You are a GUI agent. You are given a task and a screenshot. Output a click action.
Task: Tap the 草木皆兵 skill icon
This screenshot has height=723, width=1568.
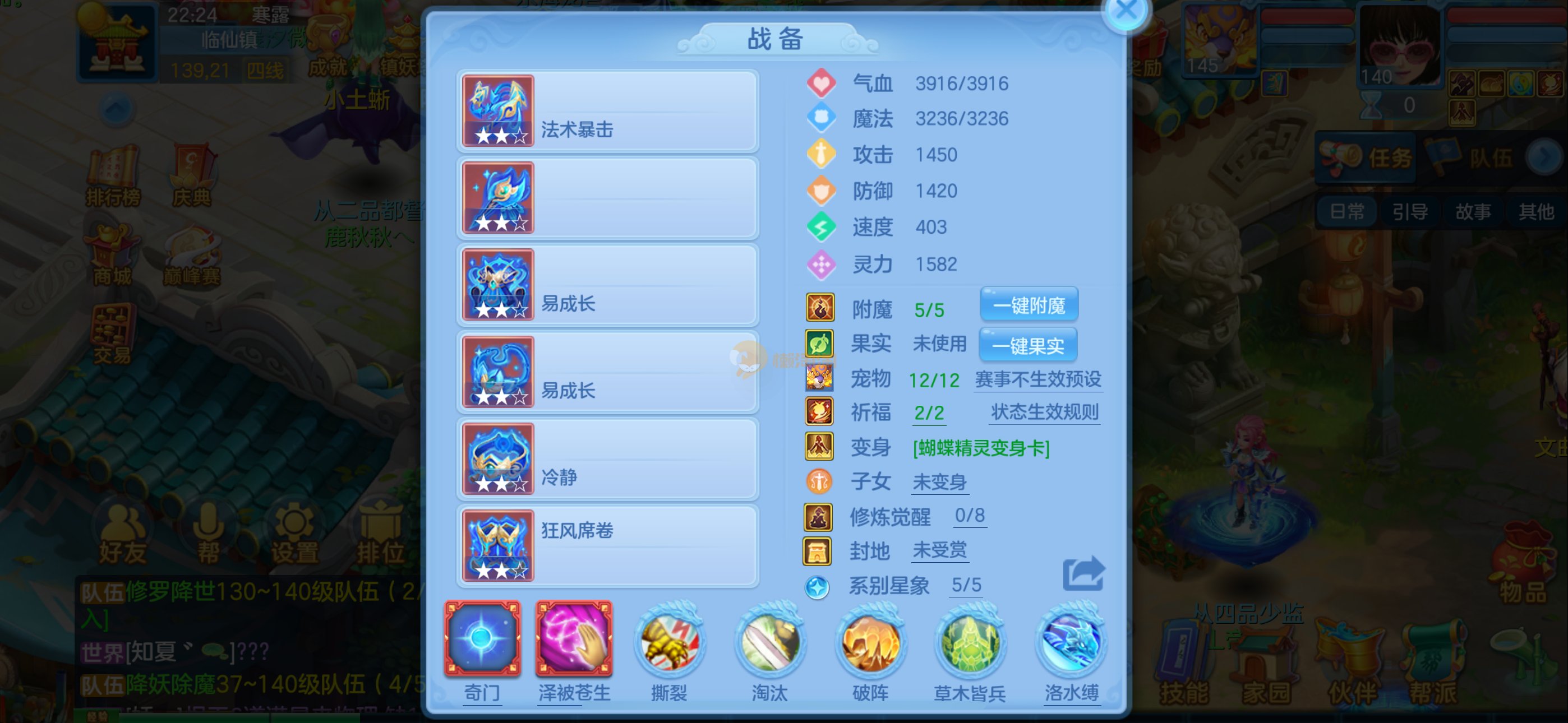click(x=970, y=642)
